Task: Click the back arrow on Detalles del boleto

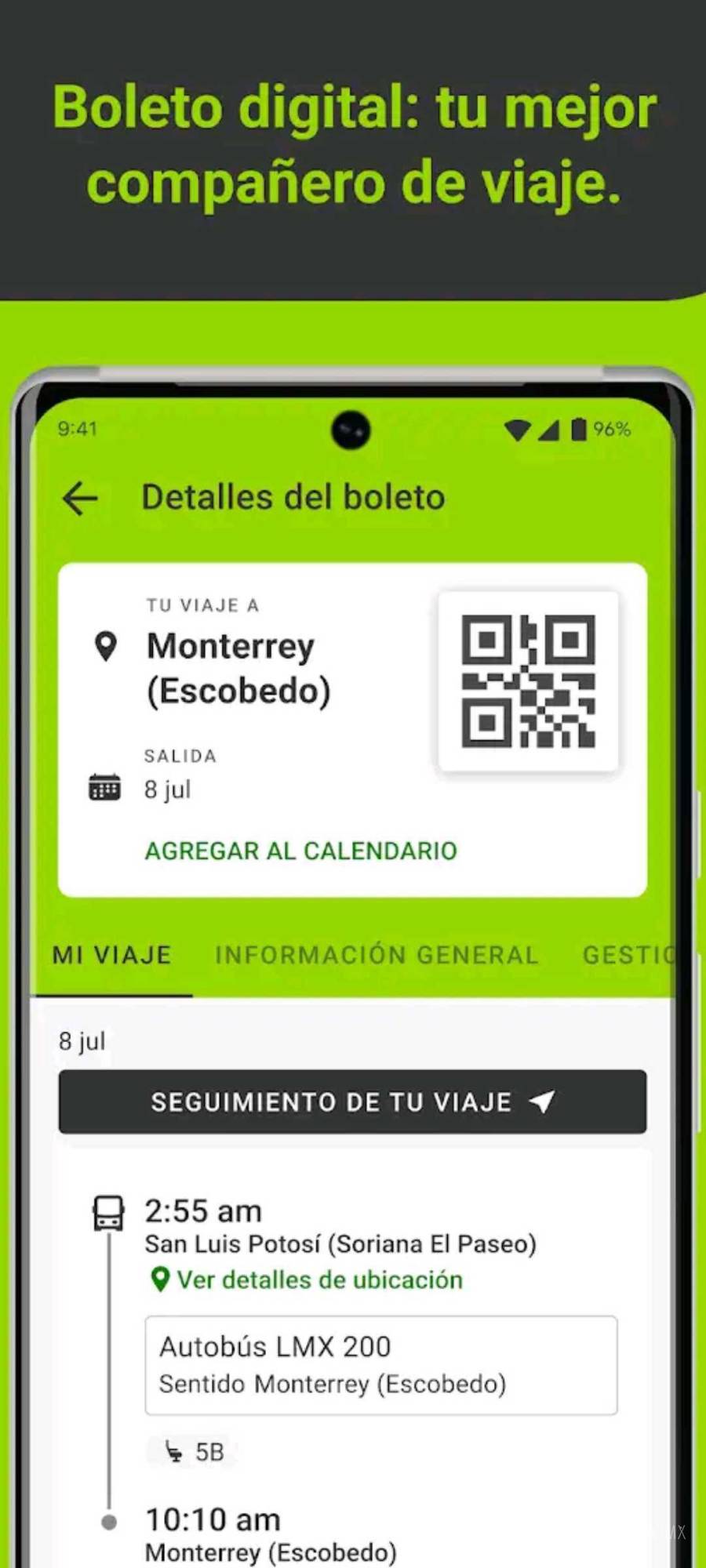Action: click(79, 497)
